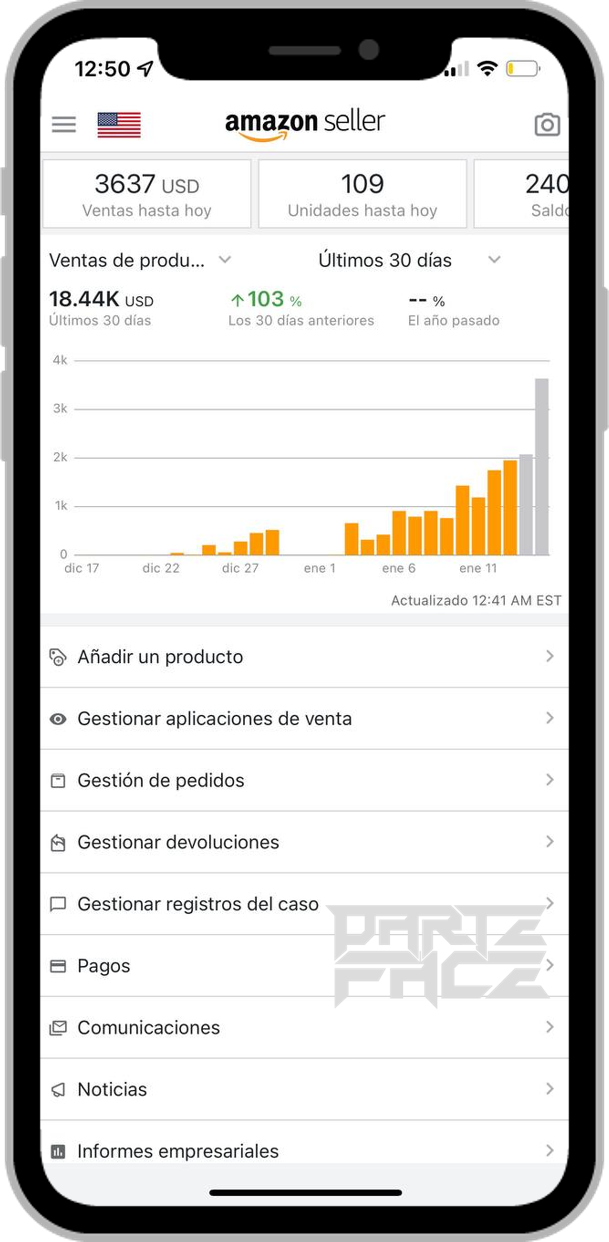Expand the Últimos 30 días period dropdown
This screenshot has height=1242, width=609.
tap(409, 260)
